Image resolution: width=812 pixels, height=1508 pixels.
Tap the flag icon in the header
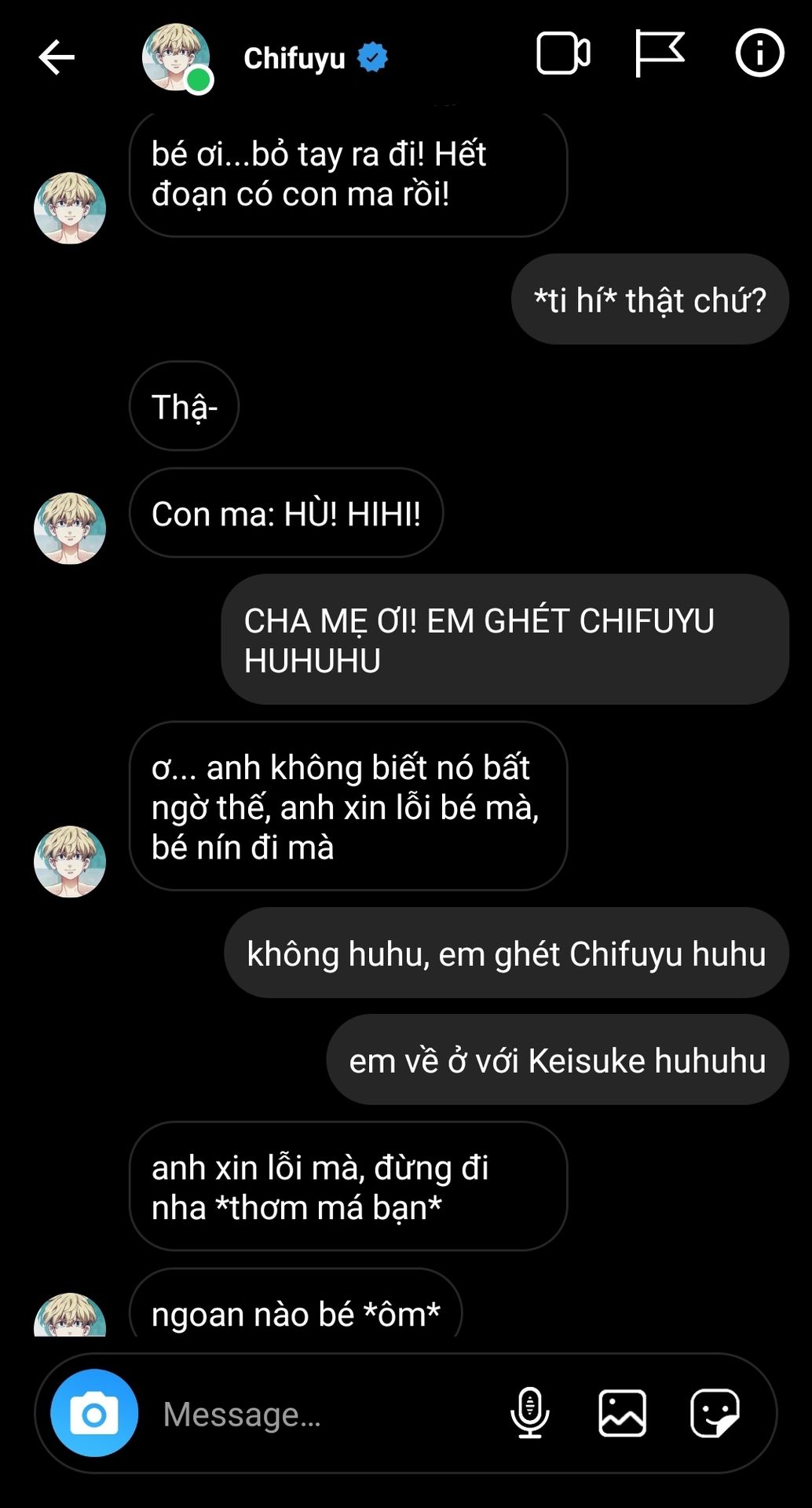pos(659,53)
